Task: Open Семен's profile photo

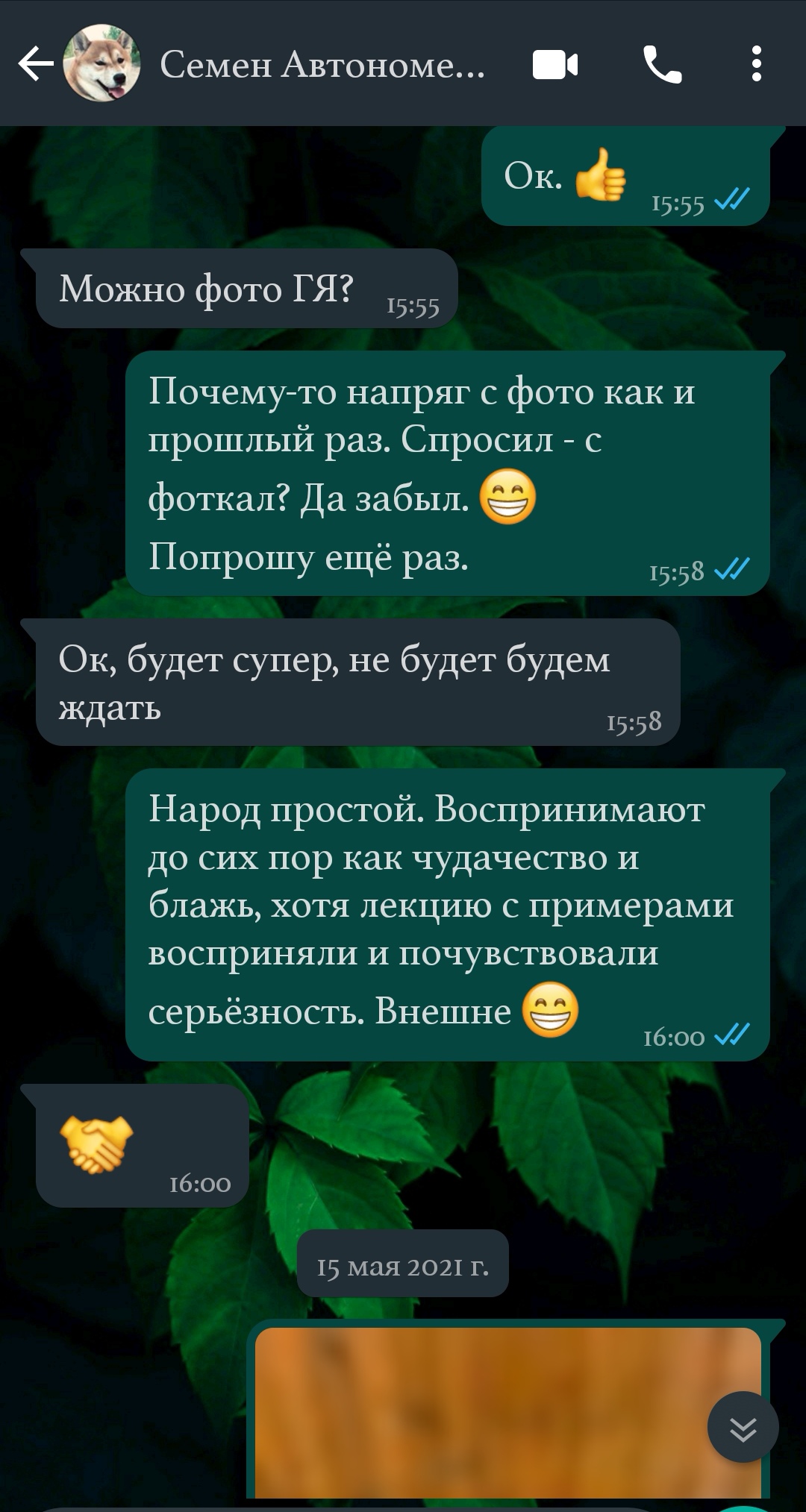Action: tap(102, 63)
